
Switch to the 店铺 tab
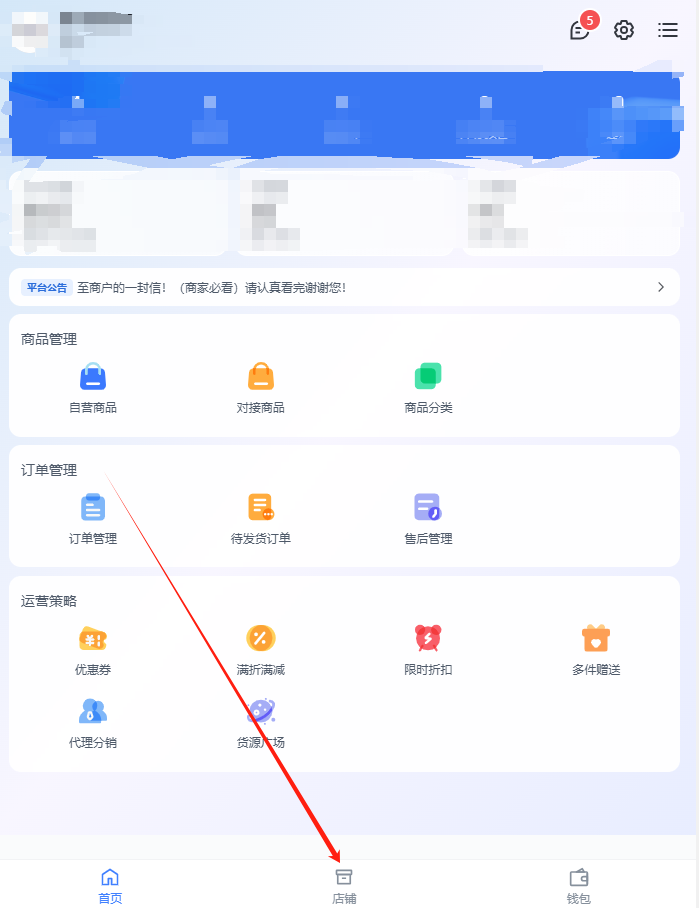[x=344, y=885]
